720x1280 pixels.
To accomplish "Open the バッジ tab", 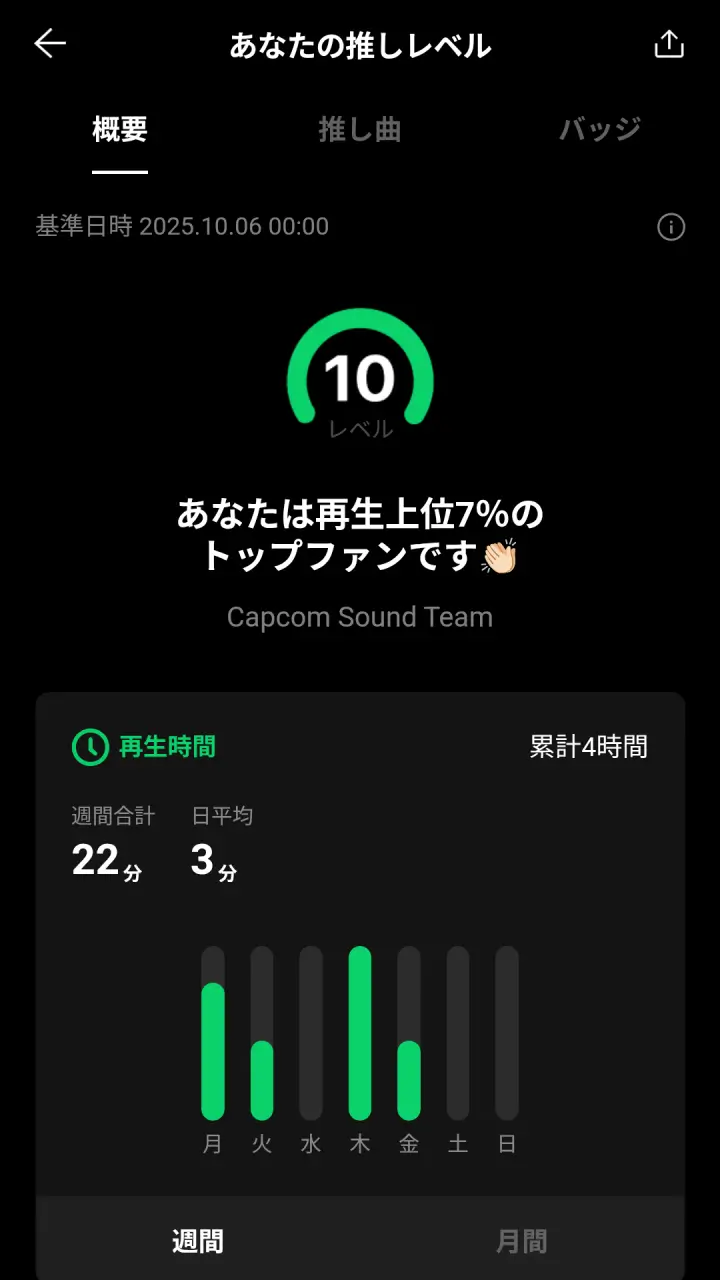I will pos(599,130).
